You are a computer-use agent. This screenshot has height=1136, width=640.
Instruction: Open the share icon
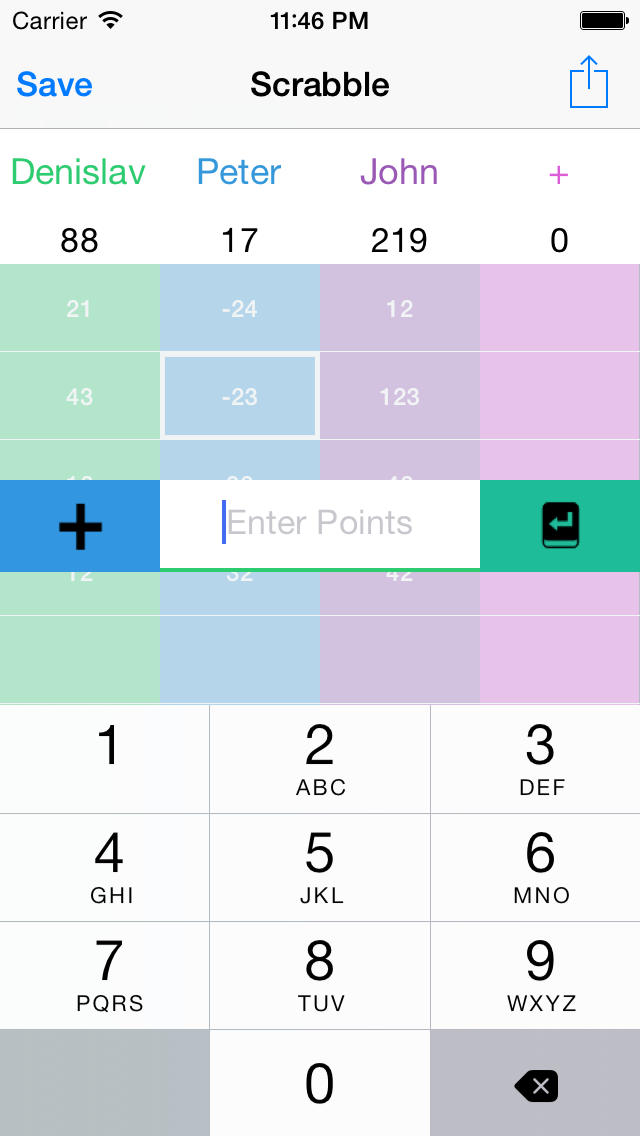tap(589, 83)
